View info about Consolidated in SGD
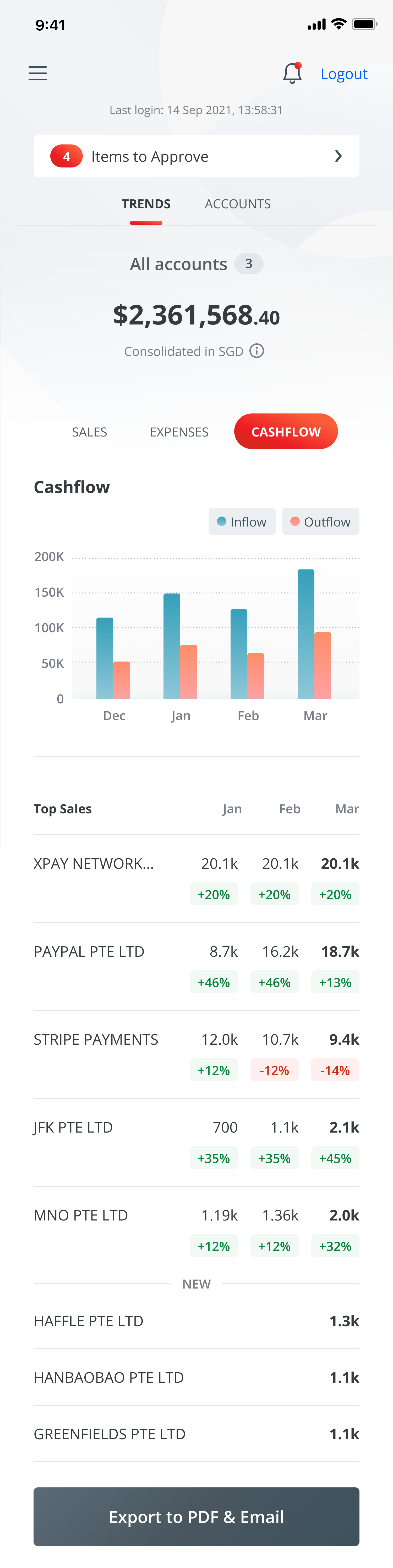The height and width of the screenshot is (1568, 393). [257, 351]
